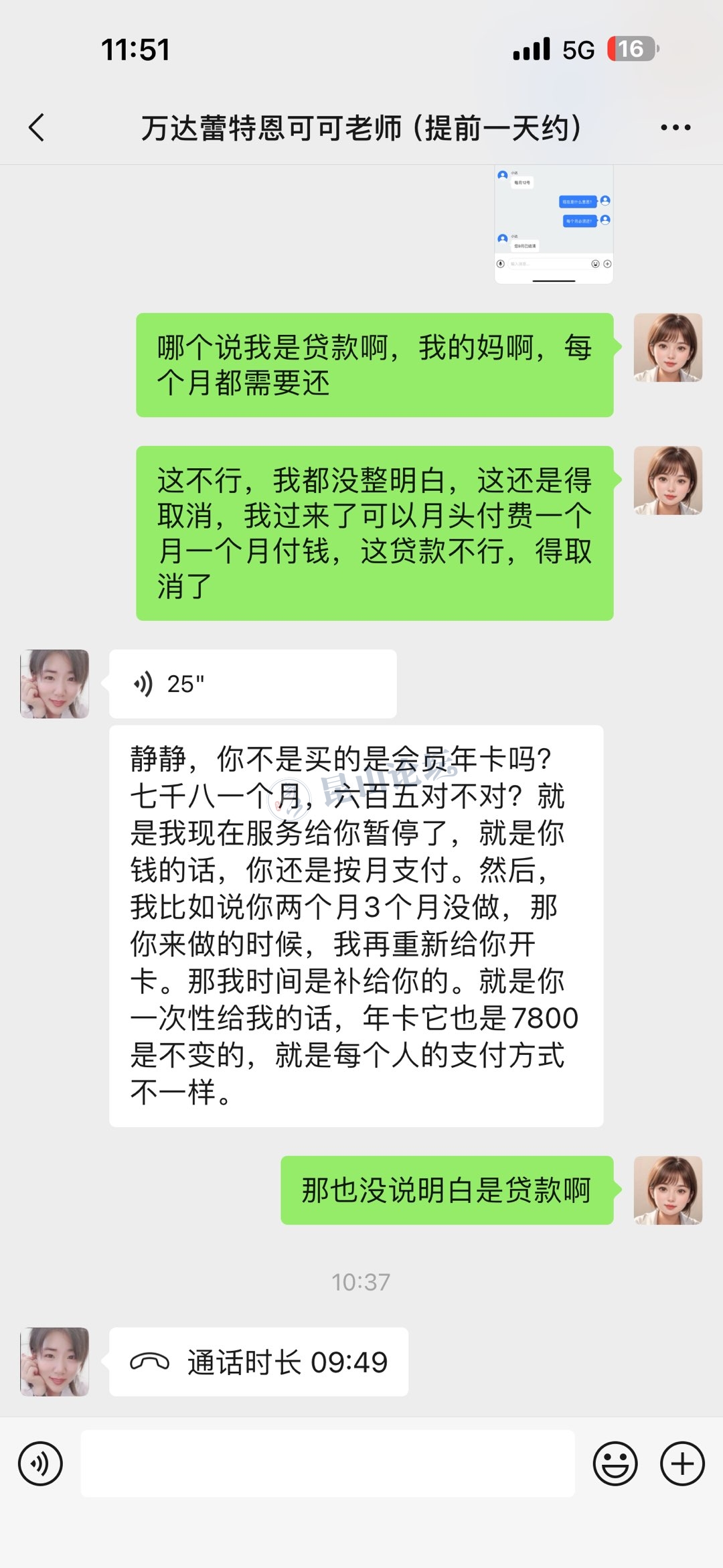Image resolution: width=723 pixels, height=1568 pixels.
Task: Open the emoji sticker panel
Action: 615,1464
